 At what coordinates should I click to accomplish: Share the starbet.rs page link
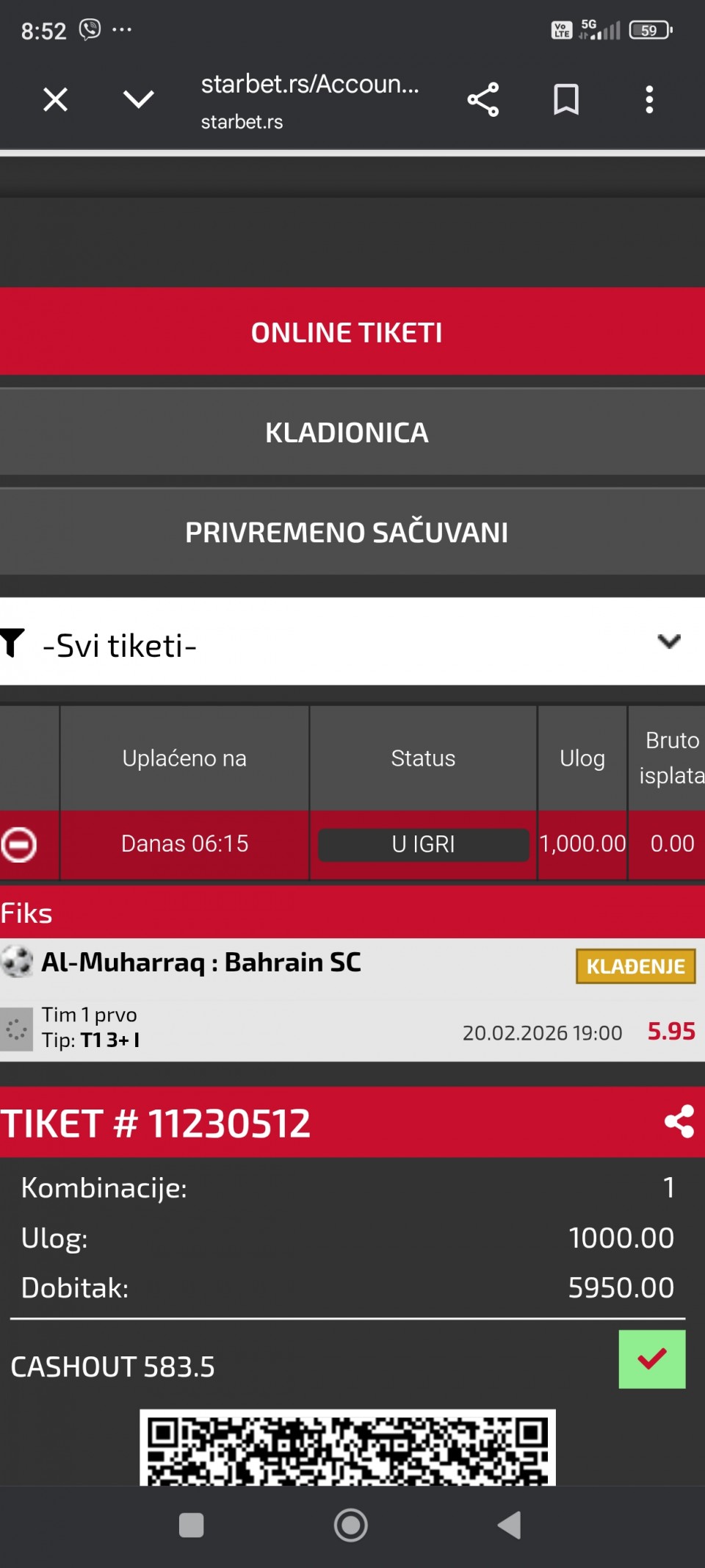click(482, 99)
